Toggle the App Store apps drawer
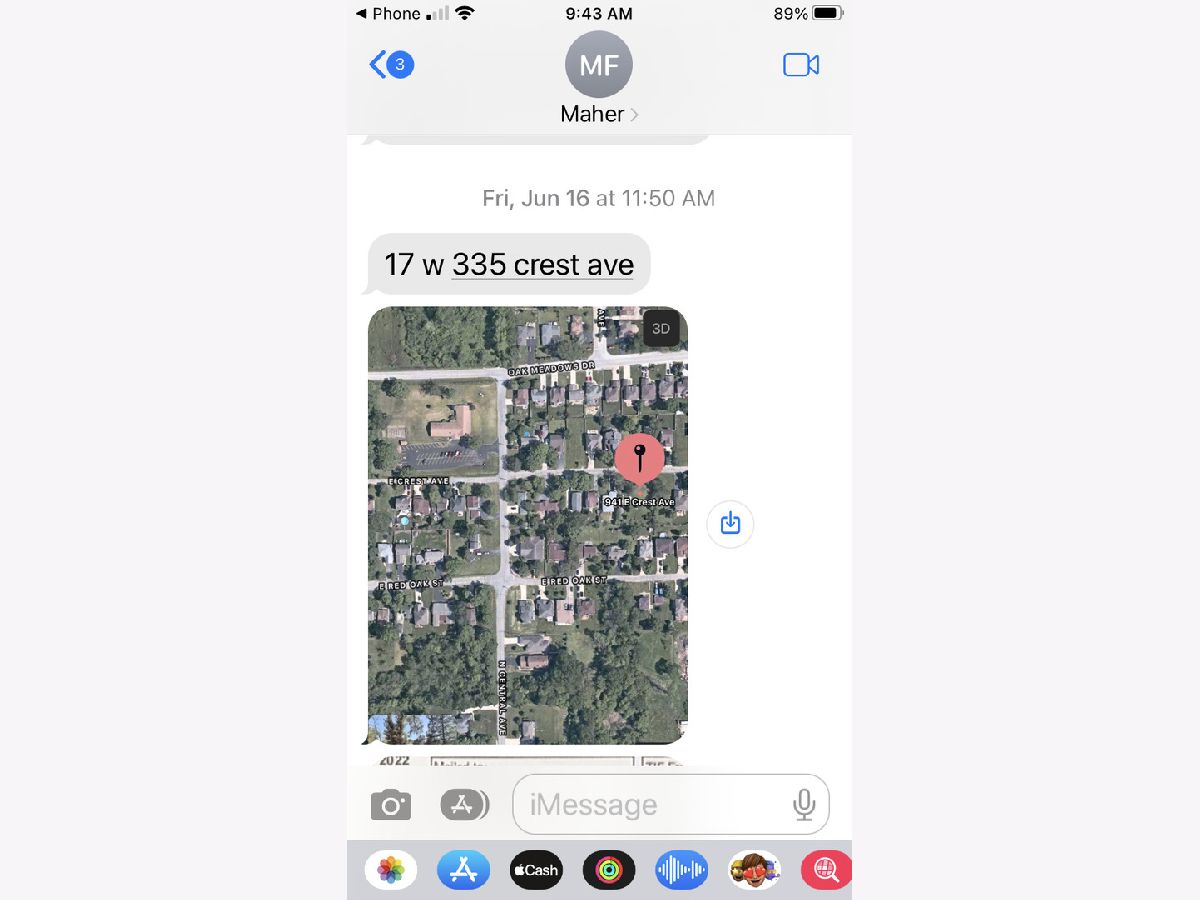The image size is (1200, 900). point(464,804)
